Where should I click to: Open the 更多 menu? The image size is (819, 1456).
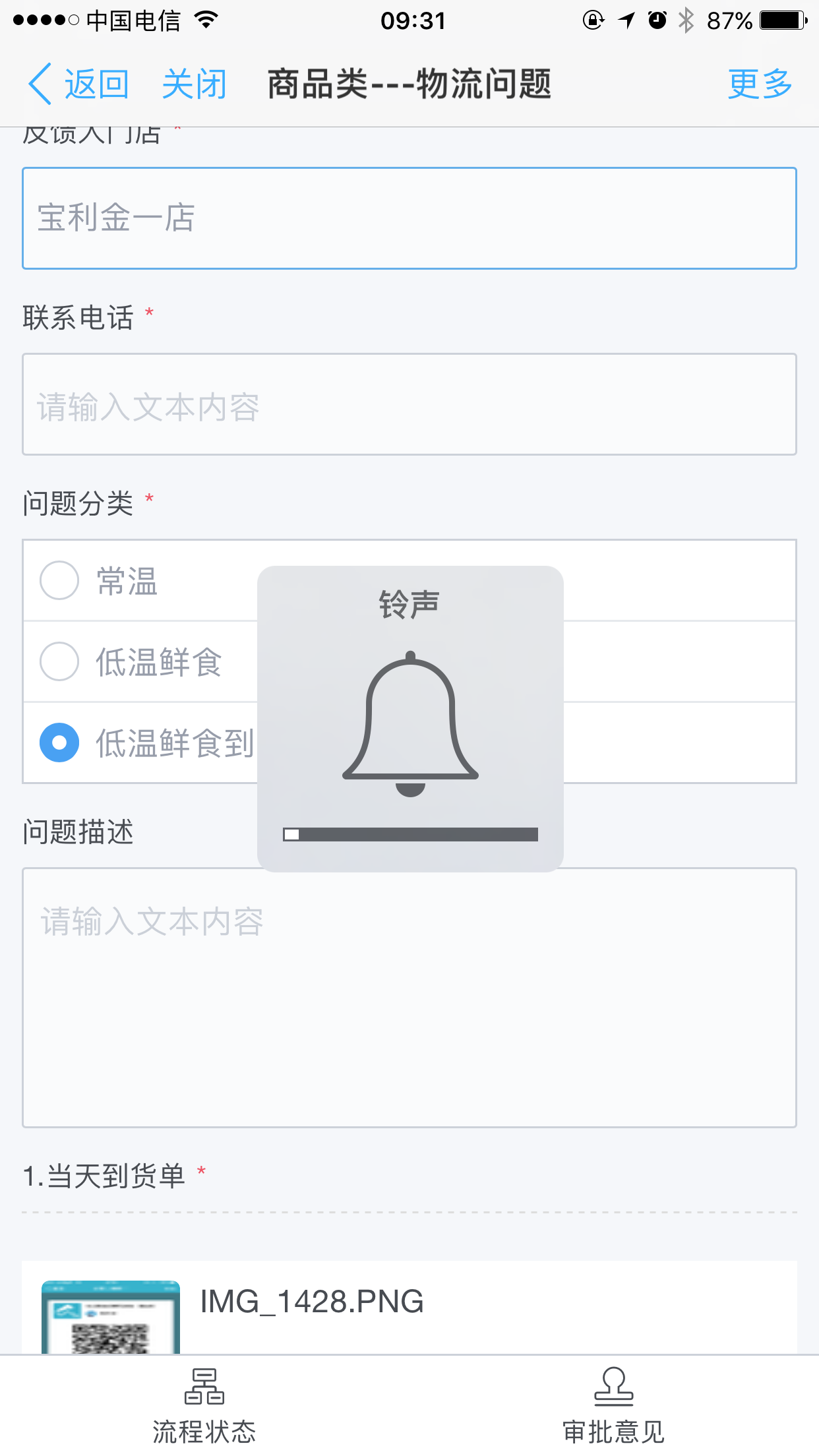coord(760,84)
